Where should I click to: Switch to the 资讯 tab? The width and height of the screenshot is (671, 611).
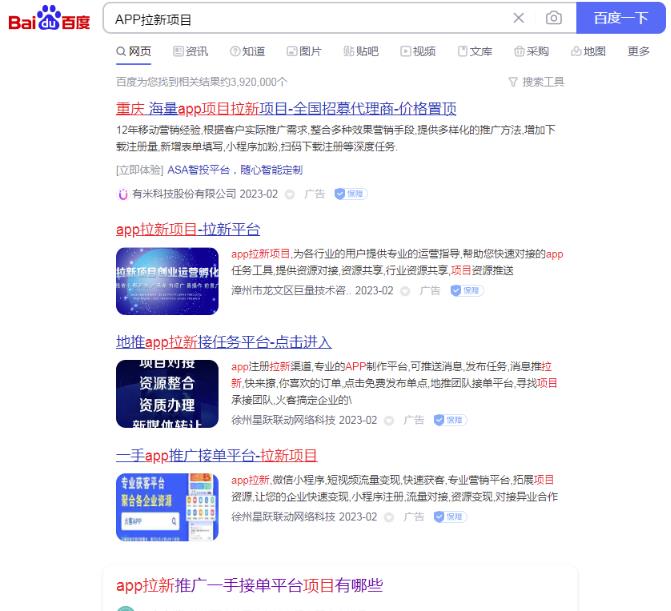[x=191, y=51]
